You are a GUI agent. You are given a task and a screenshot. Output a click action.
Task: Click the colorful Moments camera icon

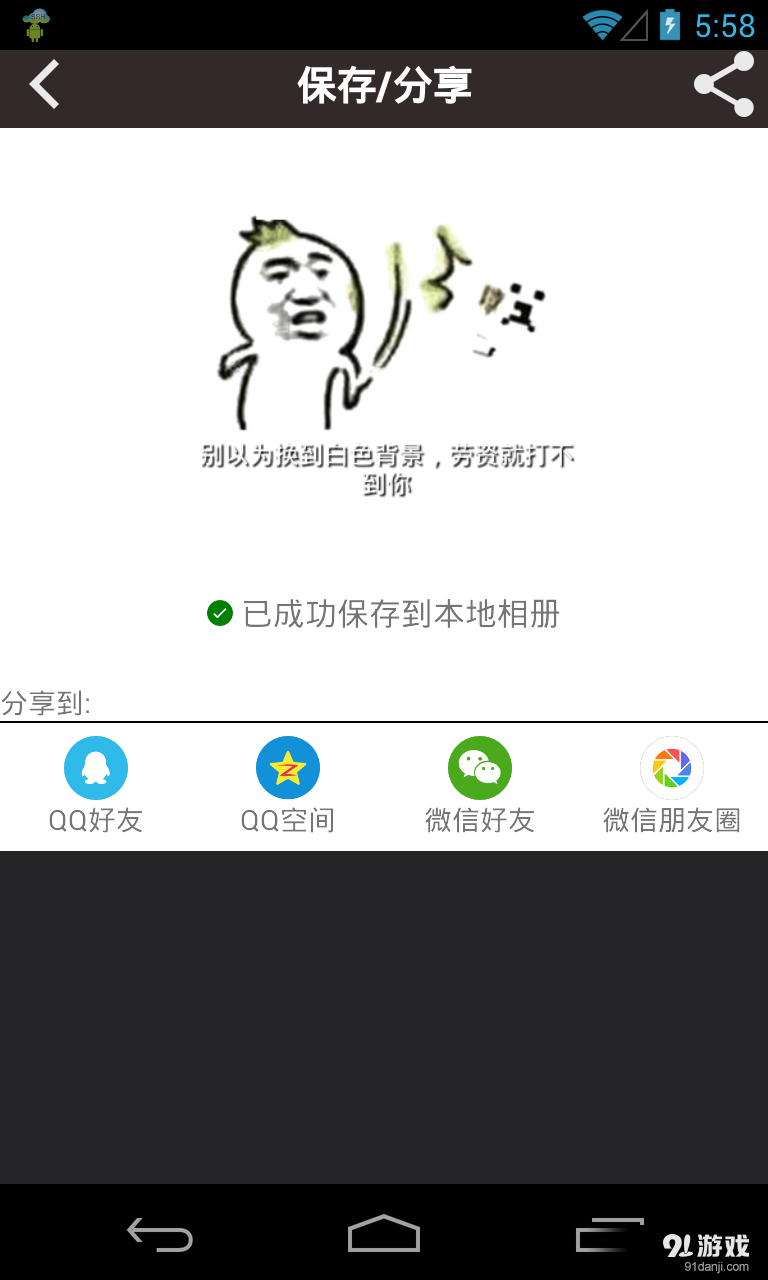[672, 767]
